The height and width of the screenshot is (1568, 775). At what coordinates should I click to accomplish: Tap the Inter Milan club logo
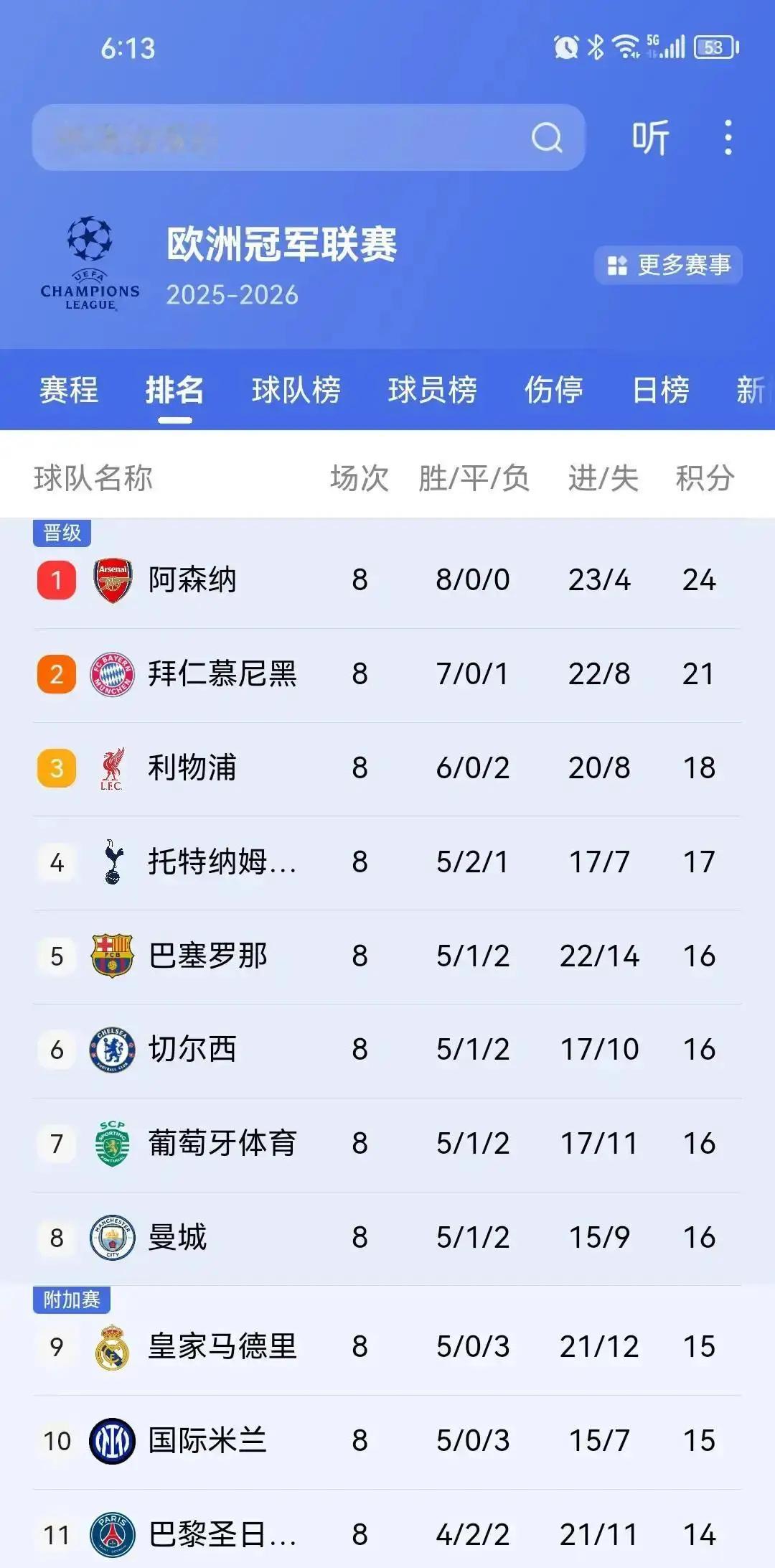[x=111, y=1440]
